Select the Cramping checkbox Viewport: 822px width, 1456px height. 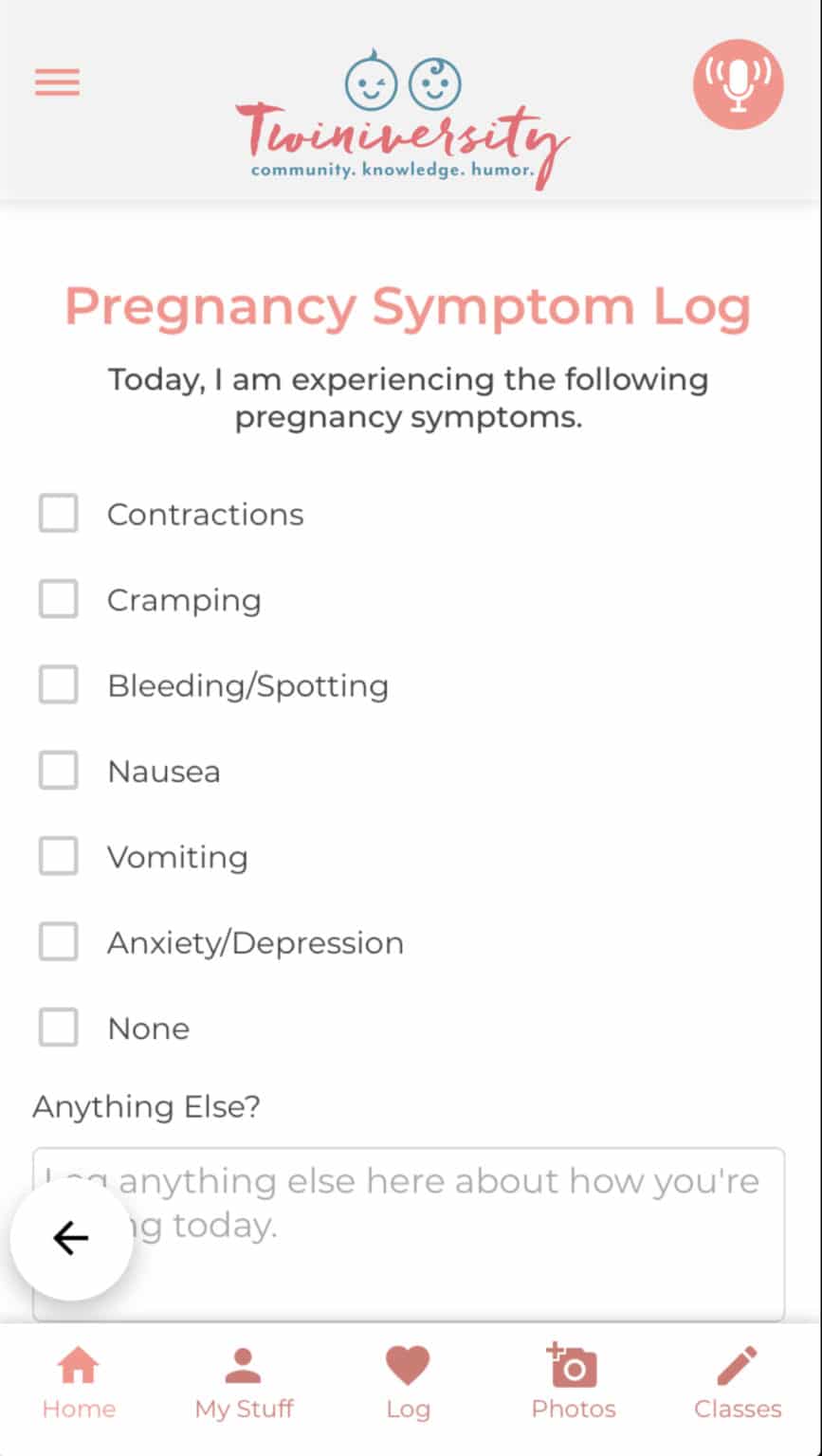(x=58, y=599)
